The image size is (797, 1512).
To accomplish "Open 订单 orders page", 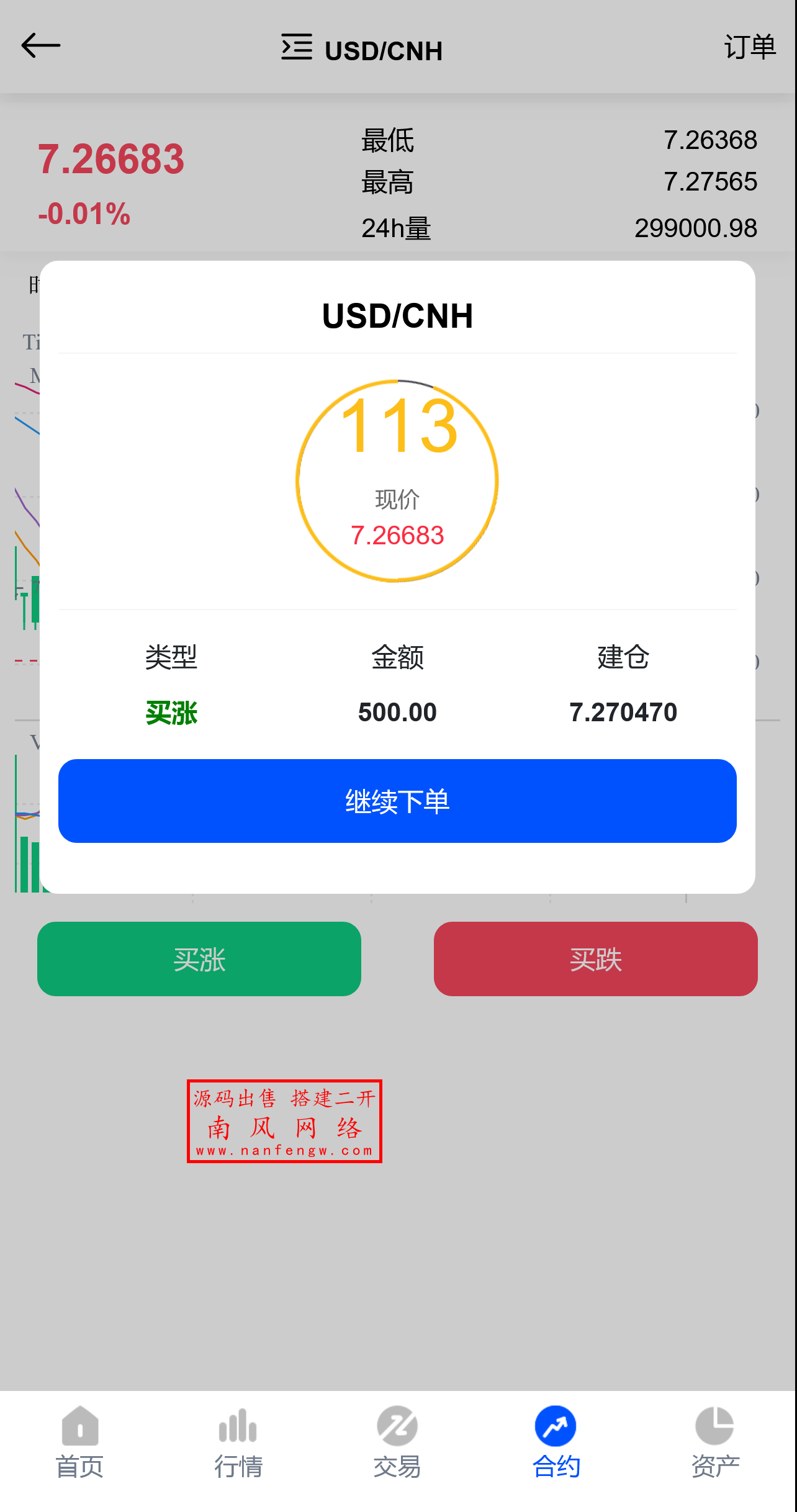I will pos(749,47).
